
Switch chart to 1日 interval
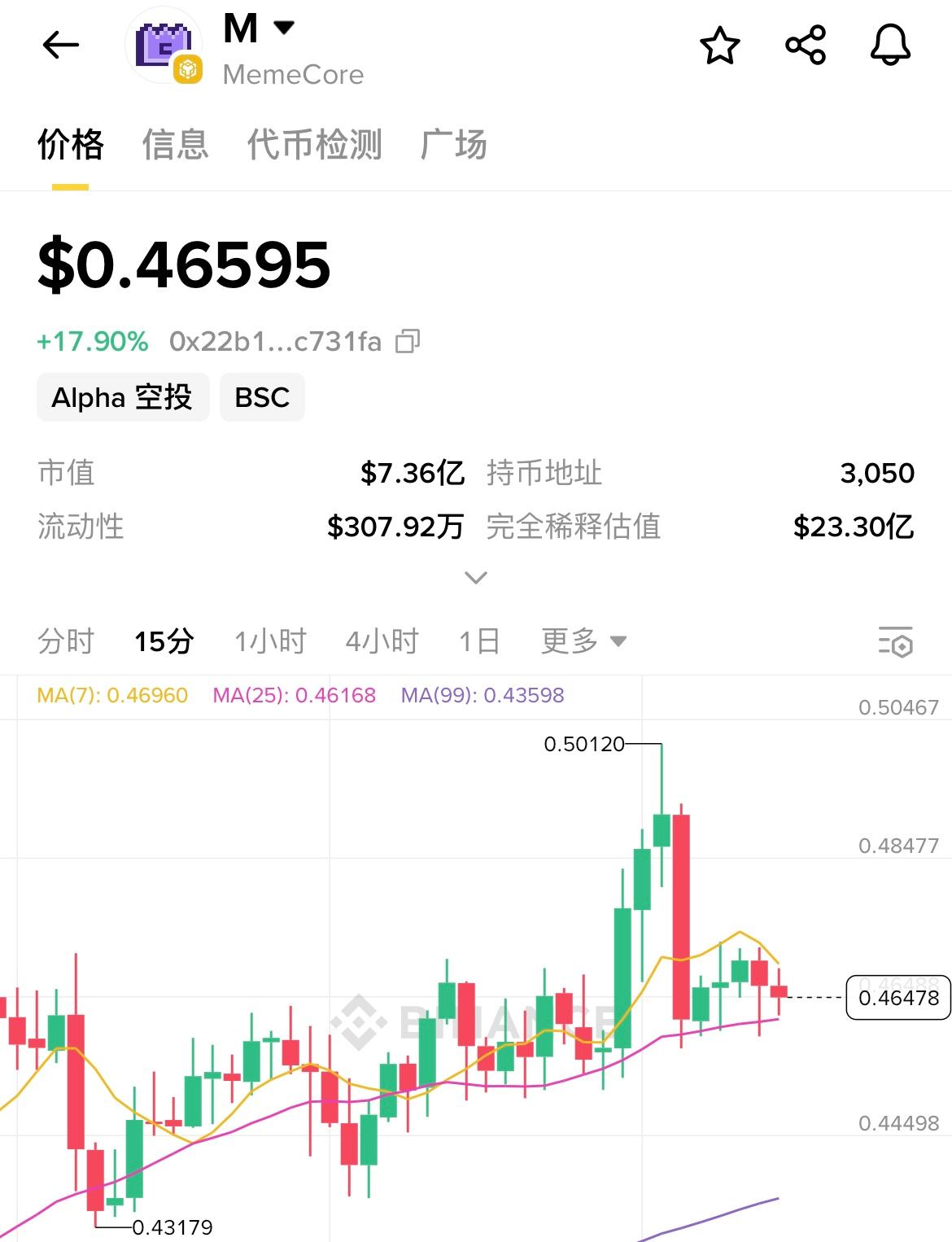pos(479,641)
